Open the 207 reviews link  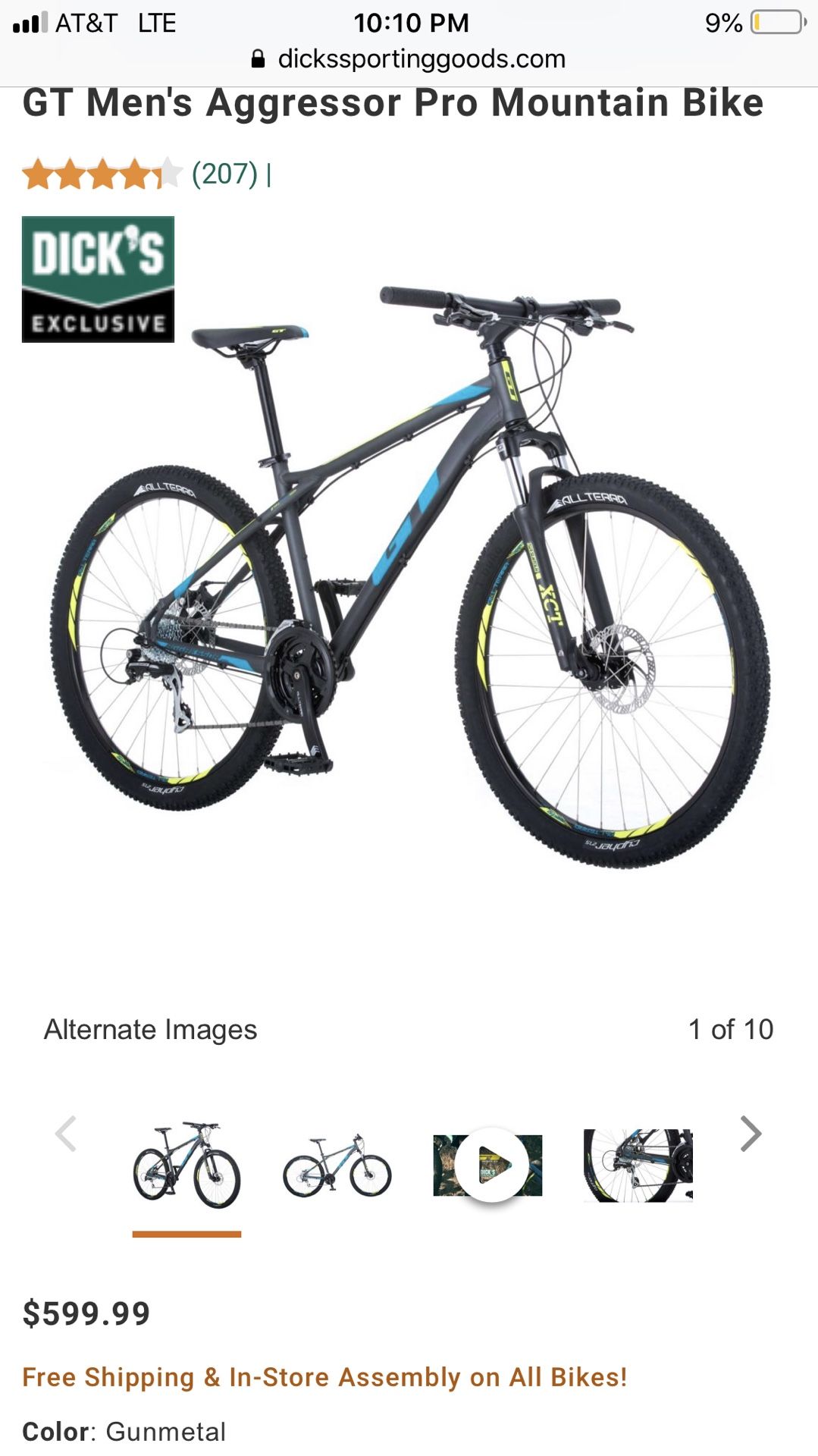point(224,174)
